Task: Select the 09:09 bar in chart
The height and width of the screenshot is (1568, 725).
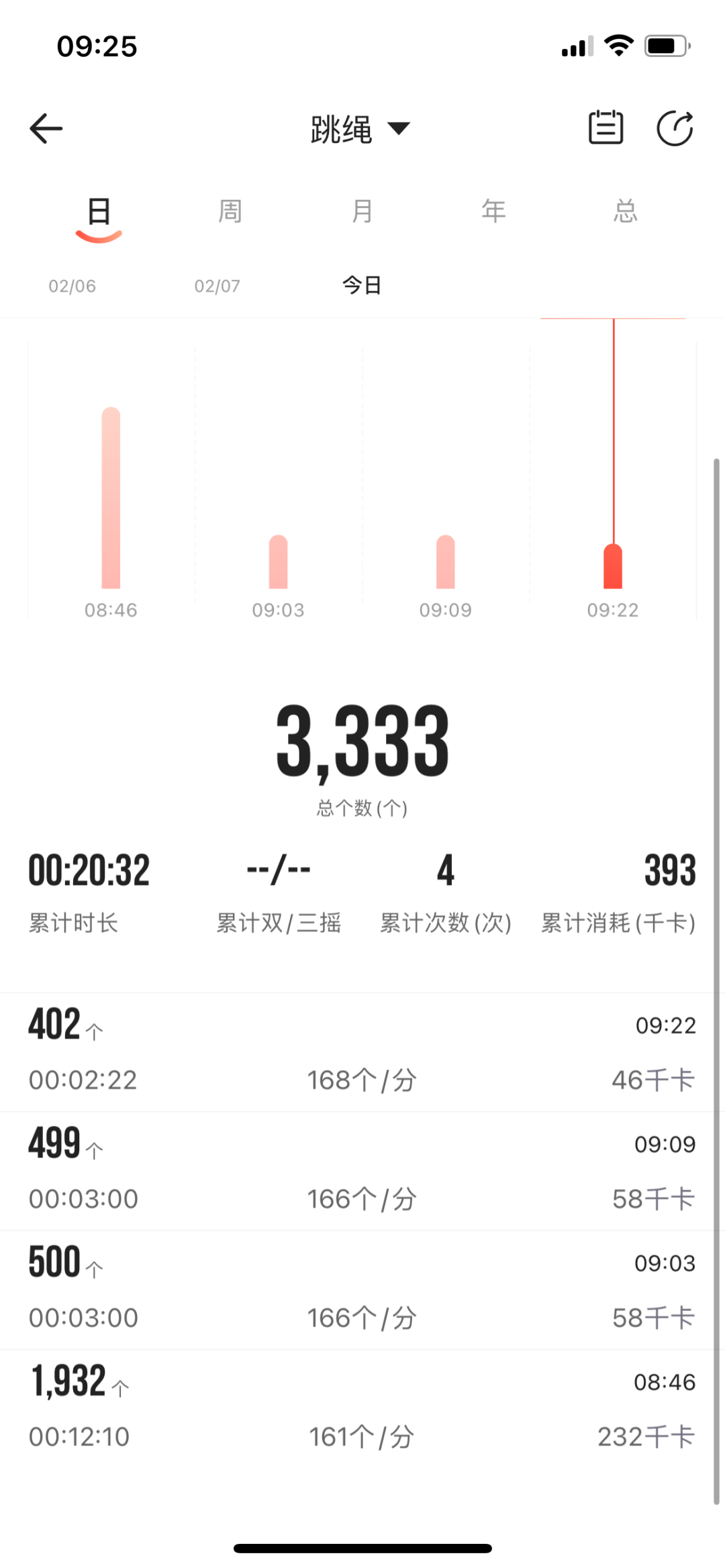Action: pyautogui.click(x=445, y=562)
